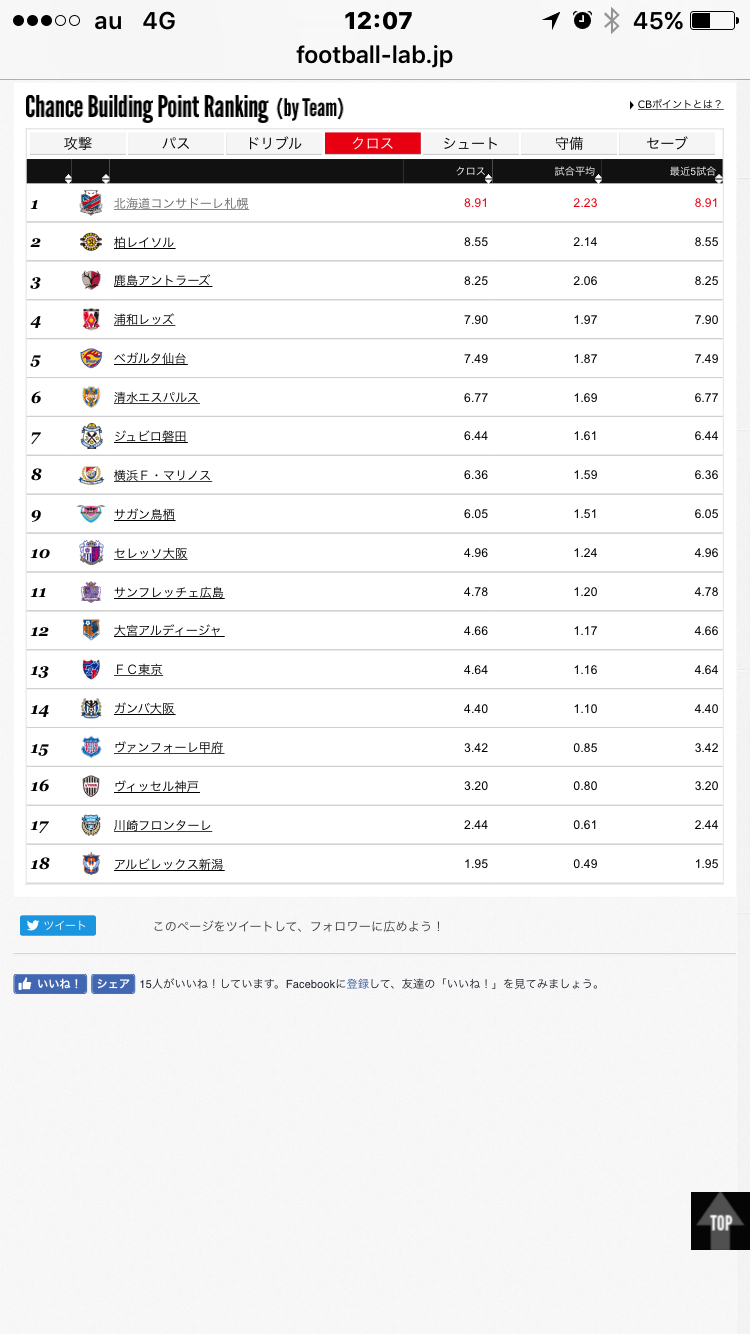Jump back up with the TOP arrow
The height and width of the screenshot is (1334, 750).
click(x=720, y=1221)
